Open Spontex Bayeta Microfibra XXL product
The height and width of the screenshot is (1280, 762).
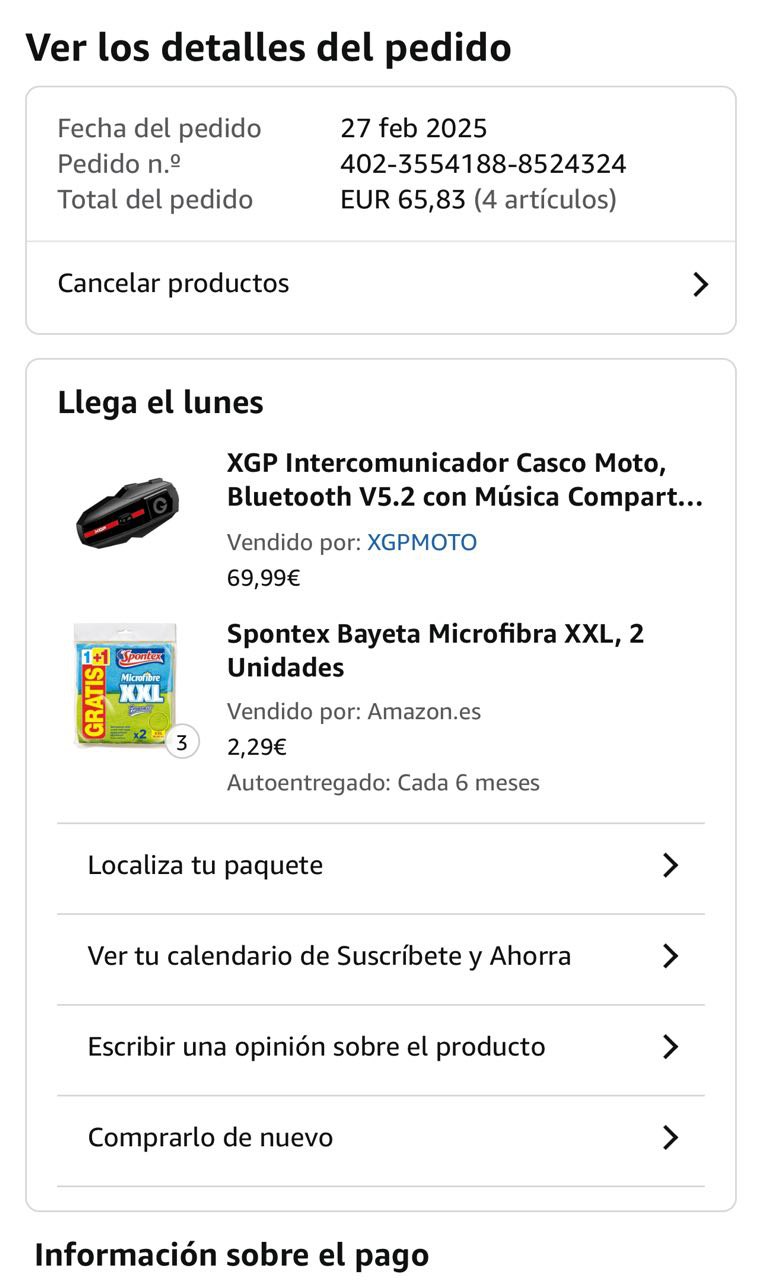point(435,650)
